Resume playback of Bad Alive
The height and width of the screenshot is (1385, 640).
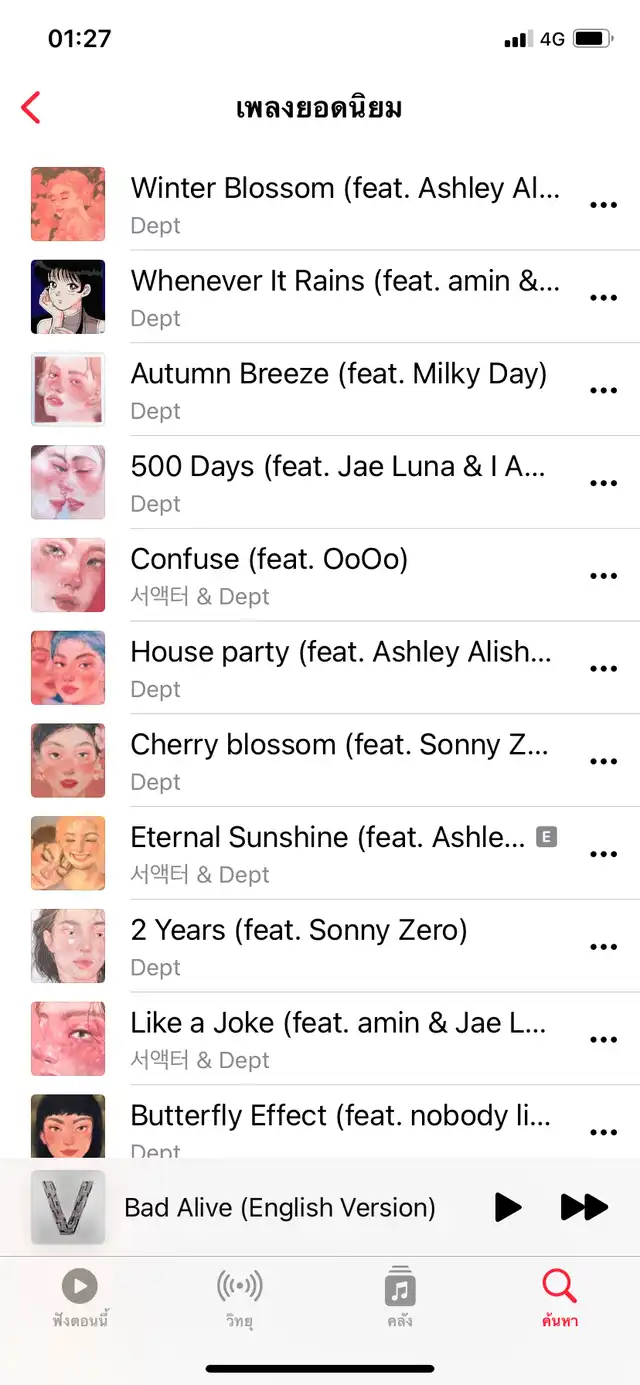[x=508, y=1207]
